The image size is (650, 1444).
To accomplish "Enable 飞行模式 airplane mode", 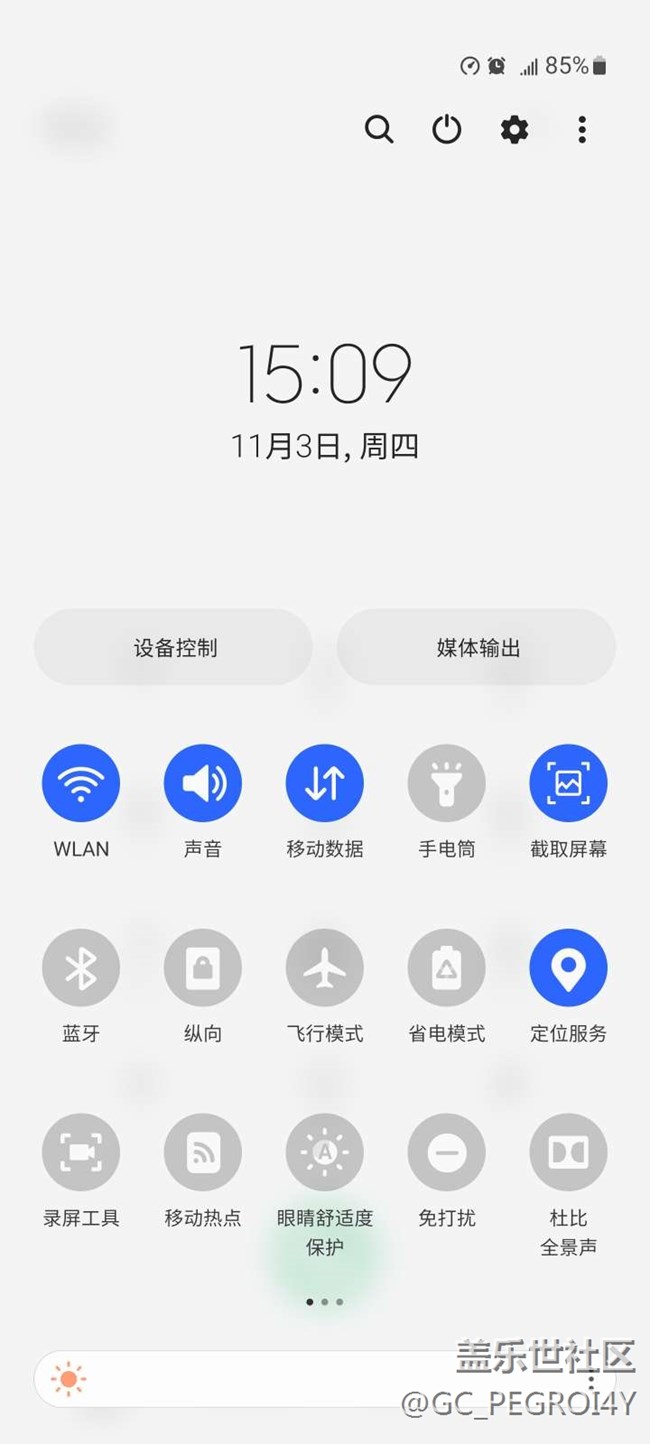I will coord(325,968).
